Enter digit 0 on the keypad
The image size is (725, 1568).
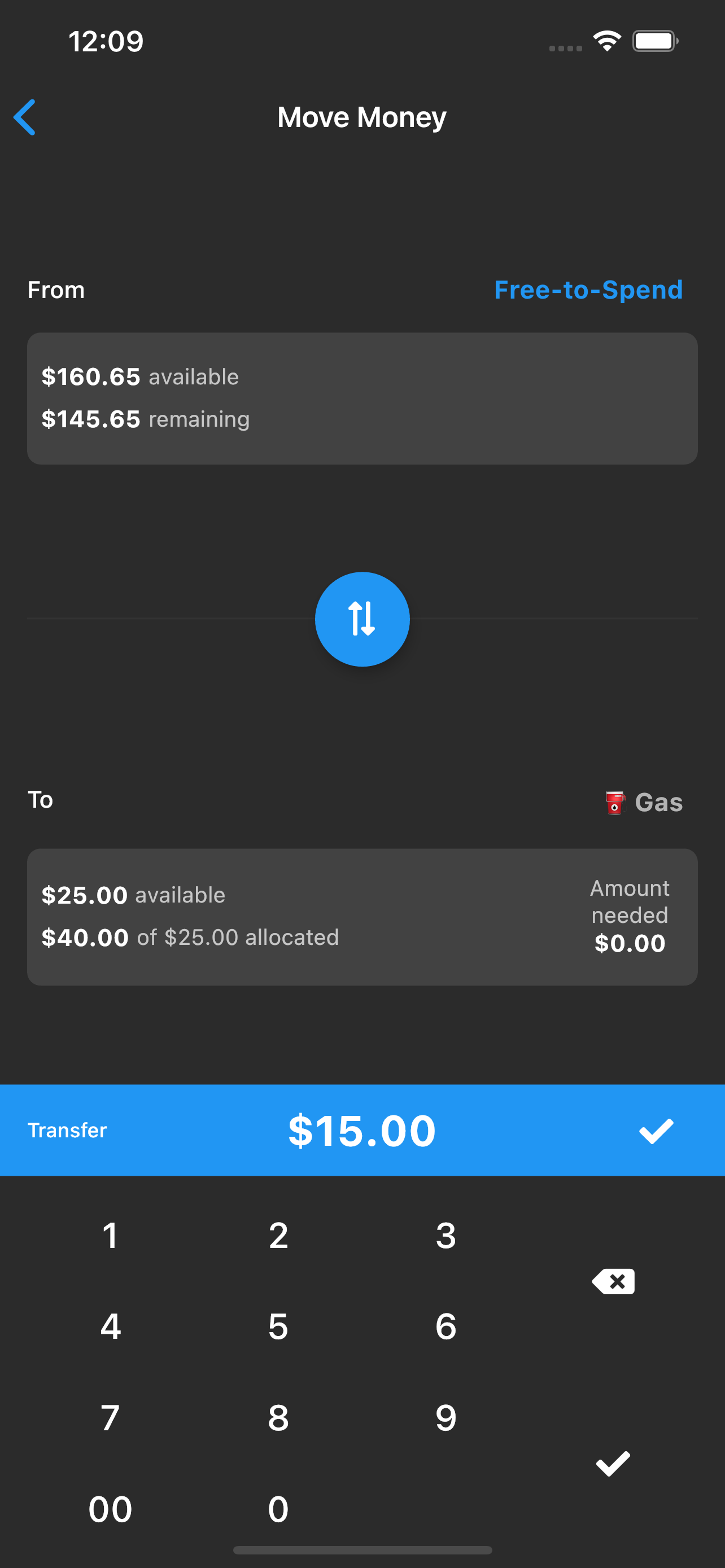click(x=278, y=1509)
